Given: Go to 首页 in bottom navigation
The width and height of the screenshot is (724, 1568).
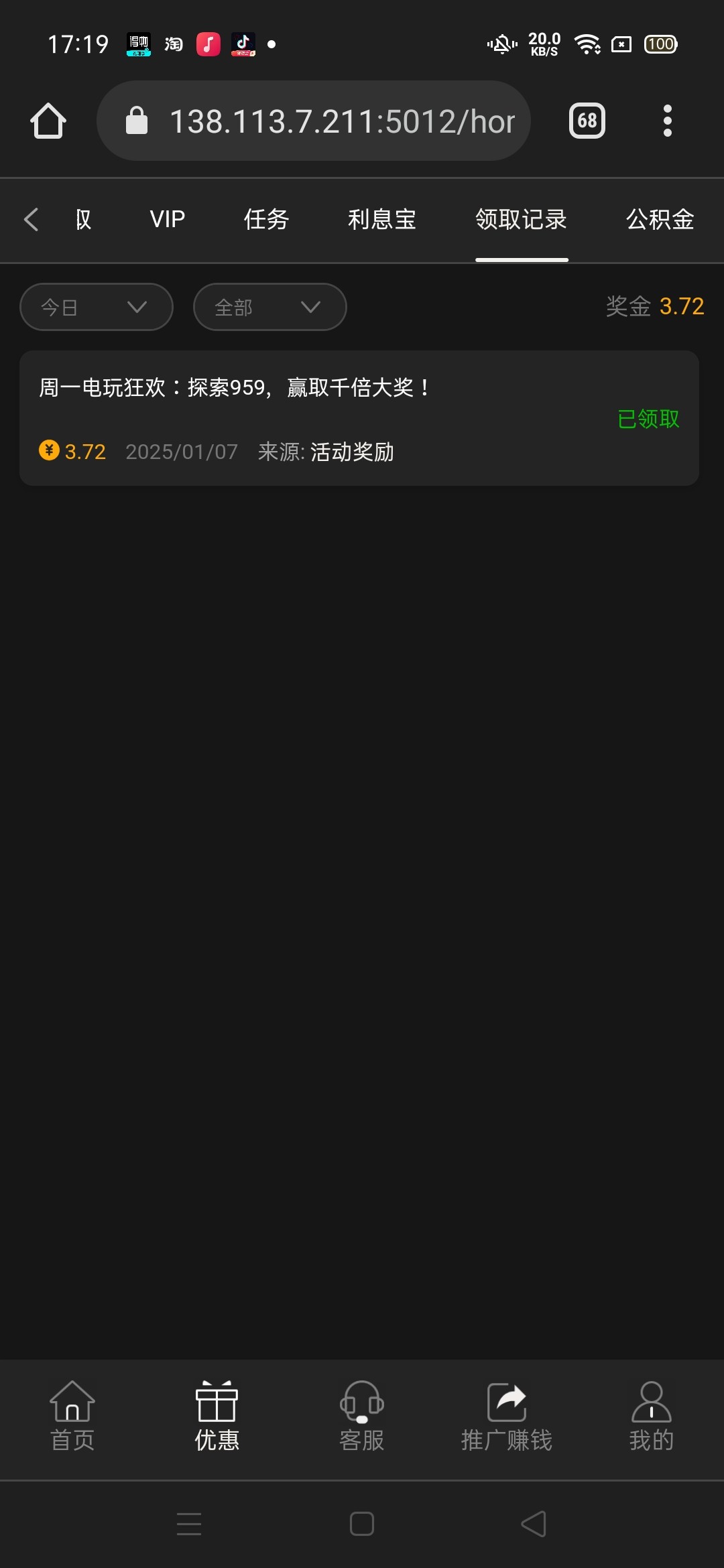Looking at the screenshot, I should click(72, 1417).
